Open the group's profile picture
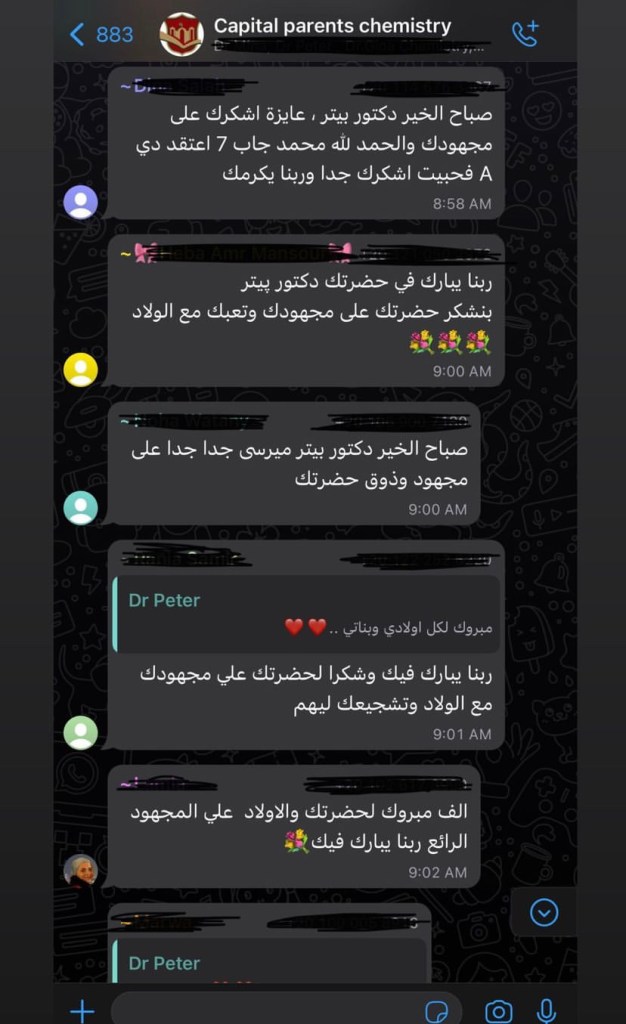This screenshot has height=1024, width=626. click(x=182, y=34)
